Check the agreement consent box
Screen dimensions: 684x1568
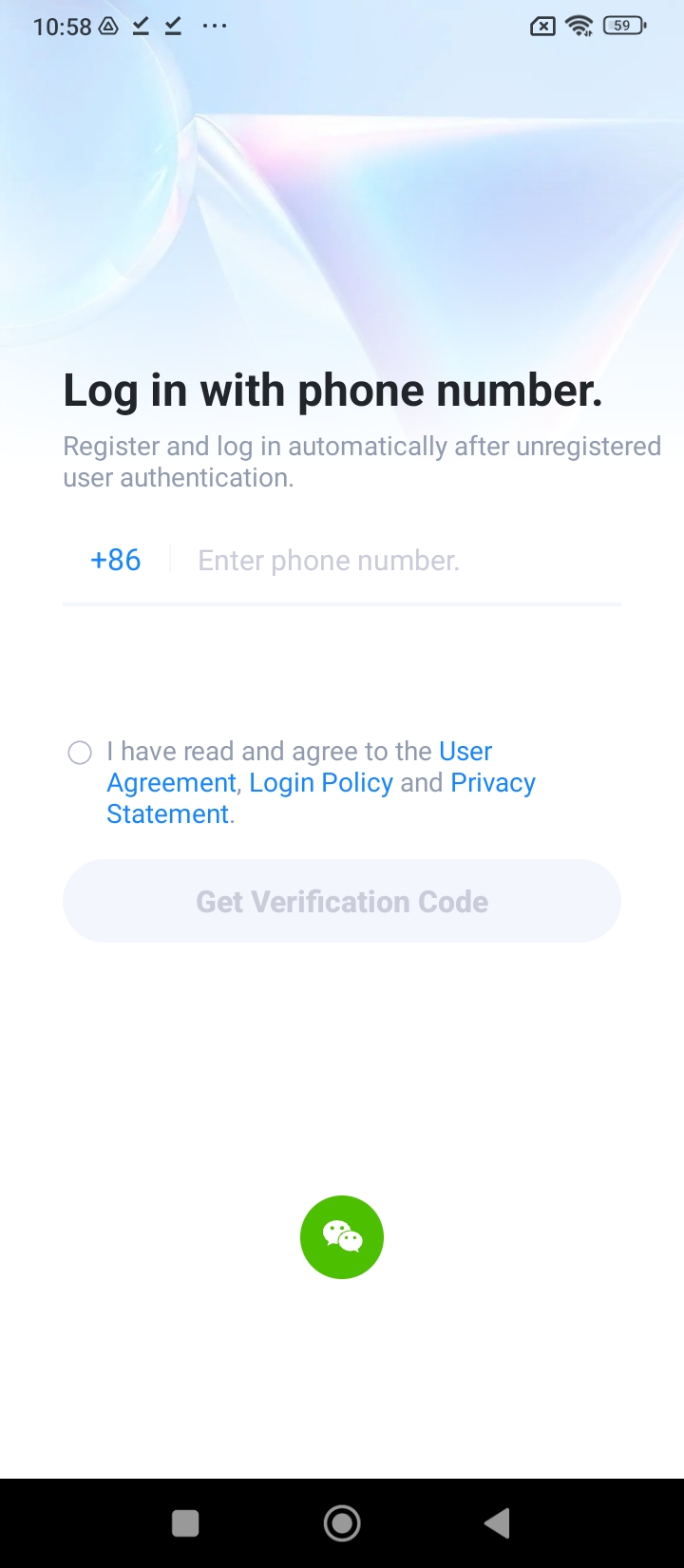point(80,754)
